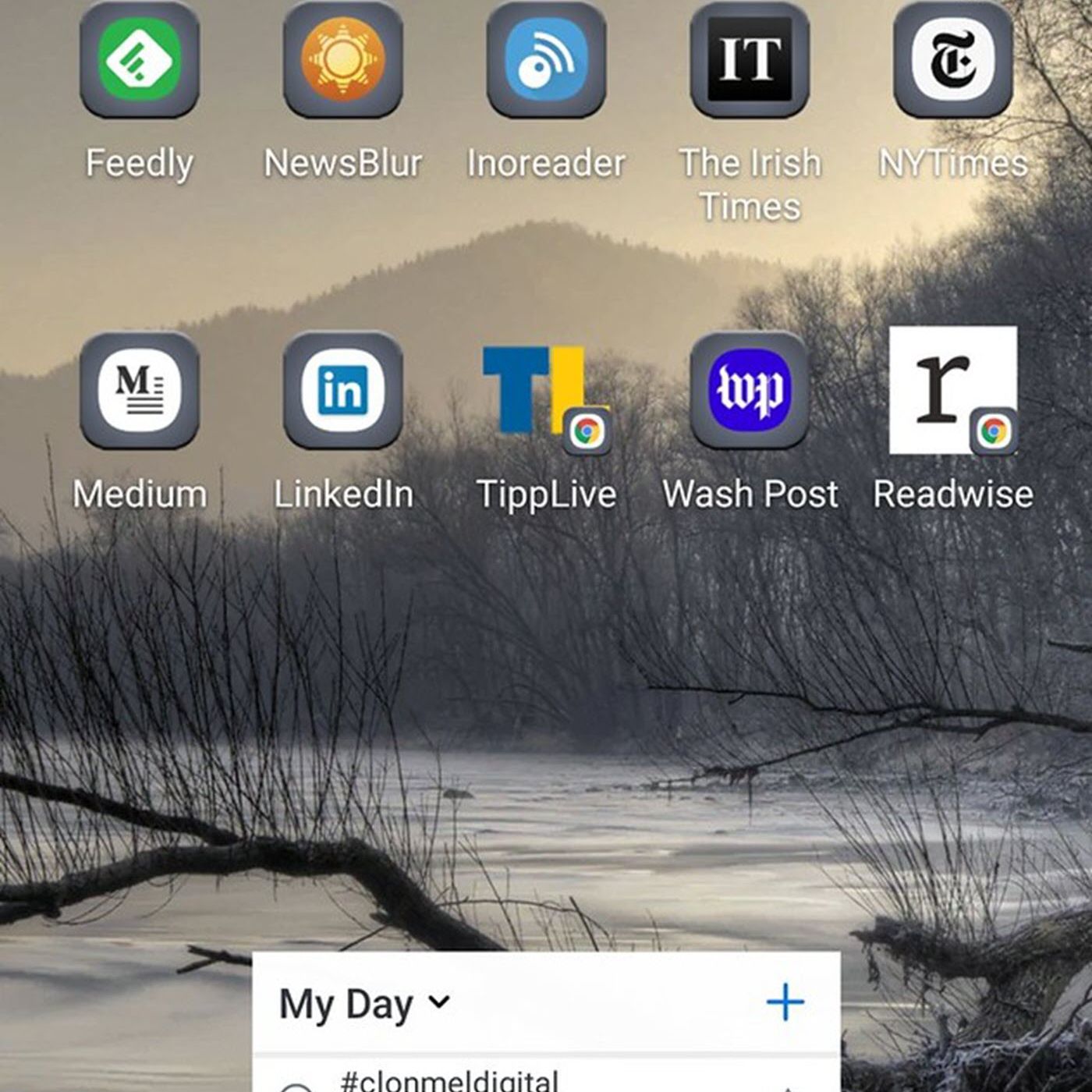Viewport: 1092px width, 1092px height.
Task: Launch LinkedIn
Action: [342, 390]
